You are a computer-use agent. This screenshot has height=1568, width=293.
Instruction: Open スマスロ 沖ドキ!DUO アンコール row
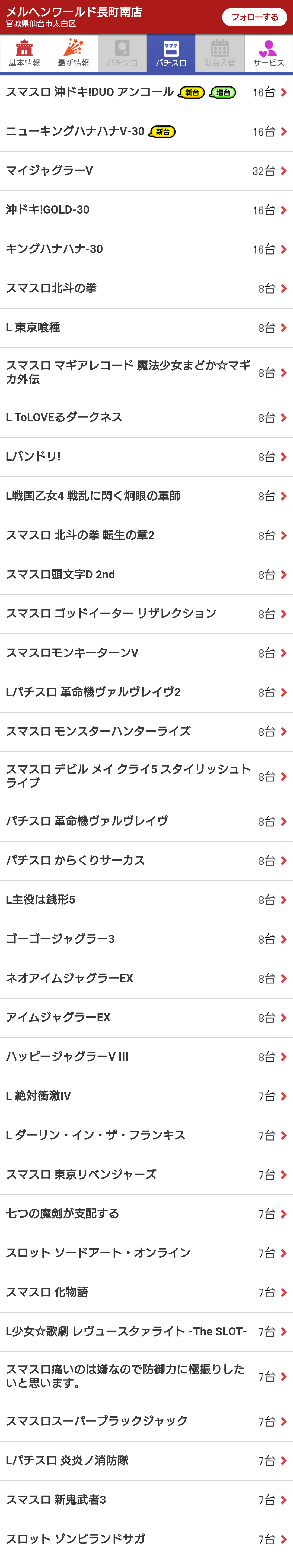click(x=146, y=92)
